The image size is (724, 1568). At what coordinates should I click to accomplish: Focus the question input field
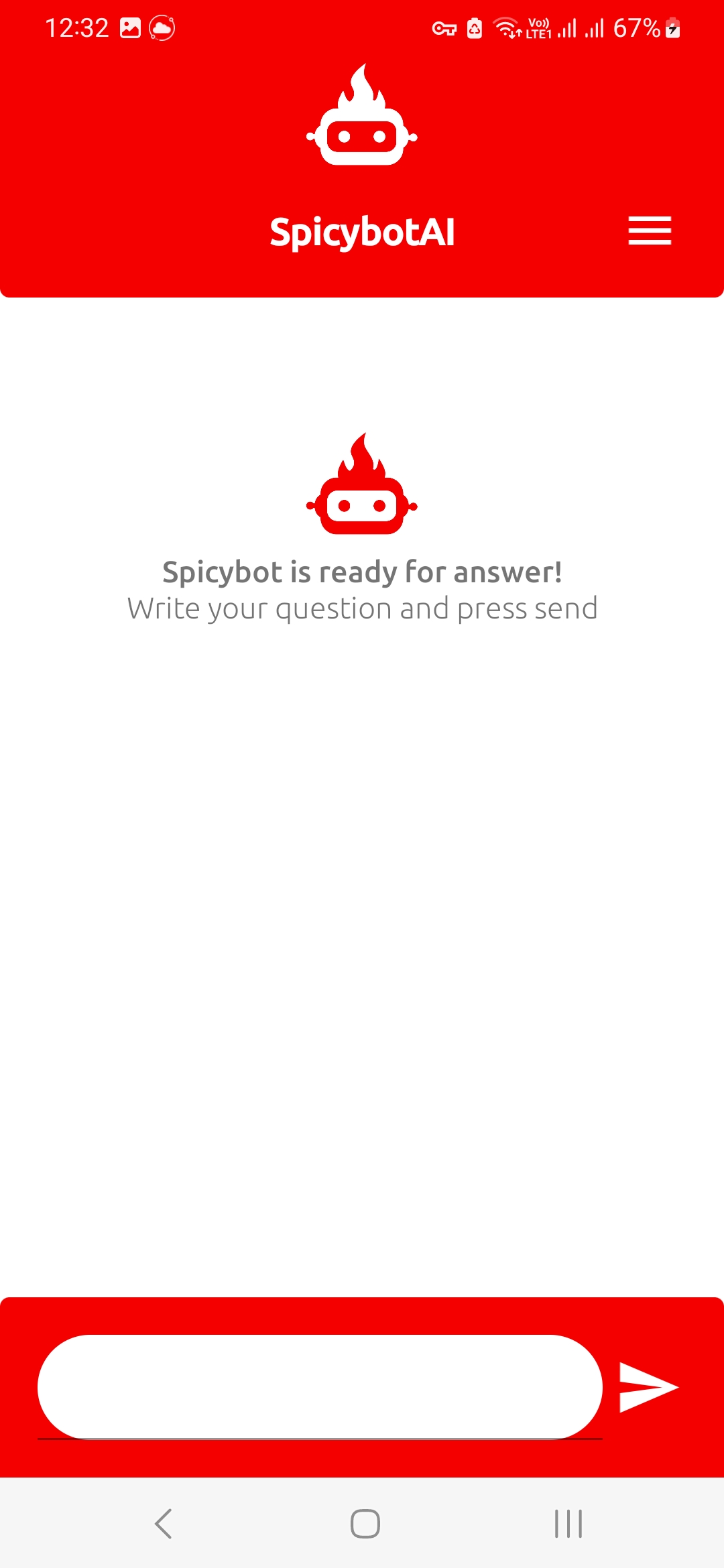[320, 1386]
